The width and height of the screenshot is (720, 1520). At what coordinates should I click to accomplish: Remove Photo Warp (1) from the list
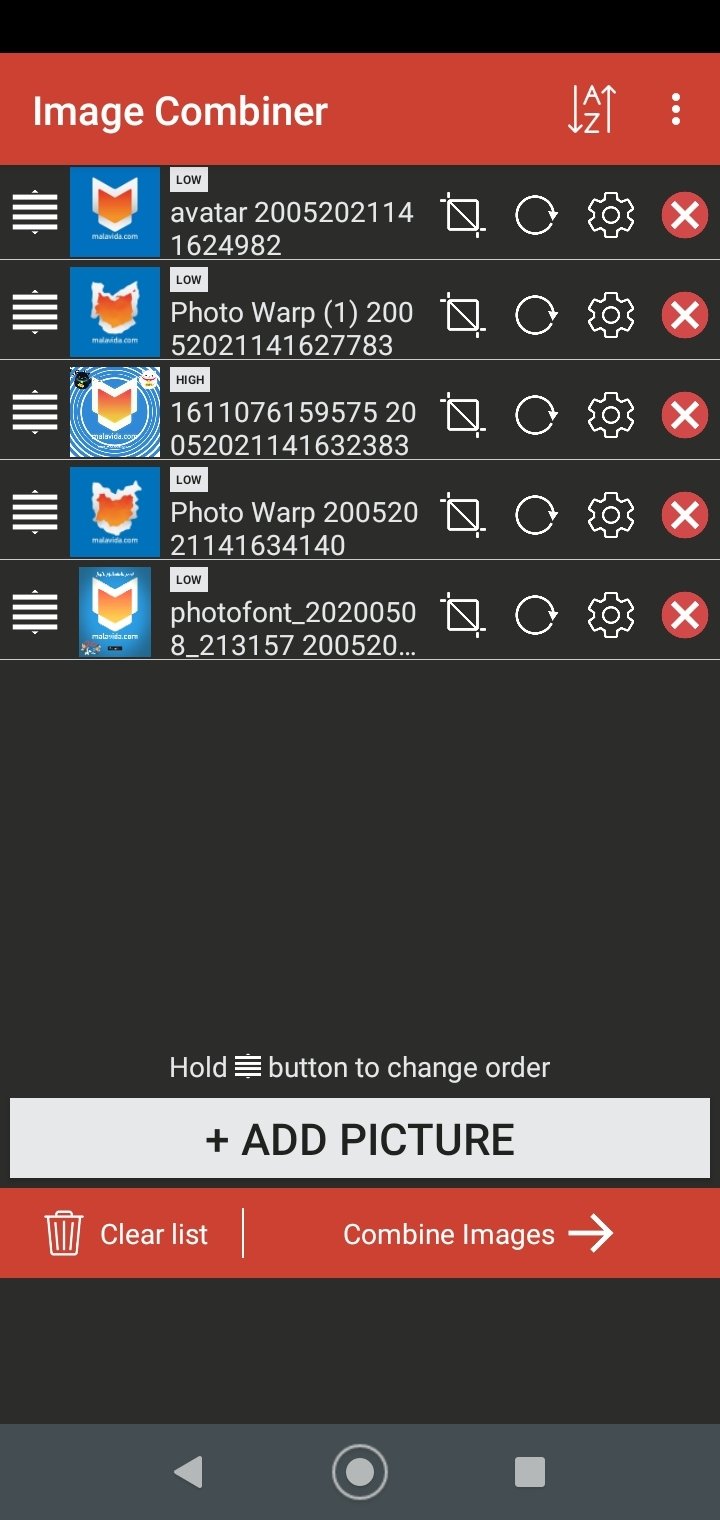click(685, 315)
